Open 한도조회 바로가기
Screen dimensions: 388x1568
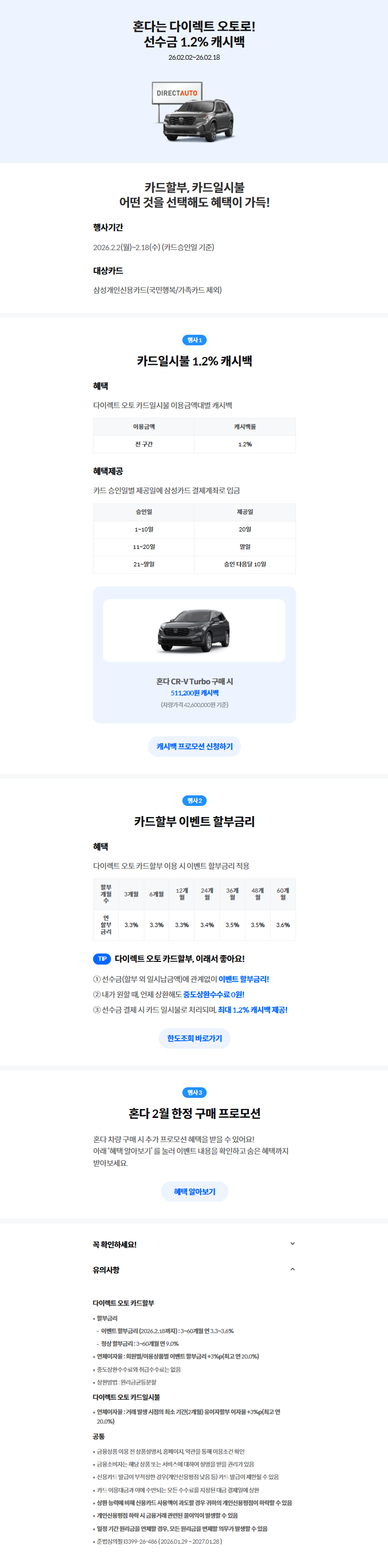tap(194, 1038)
